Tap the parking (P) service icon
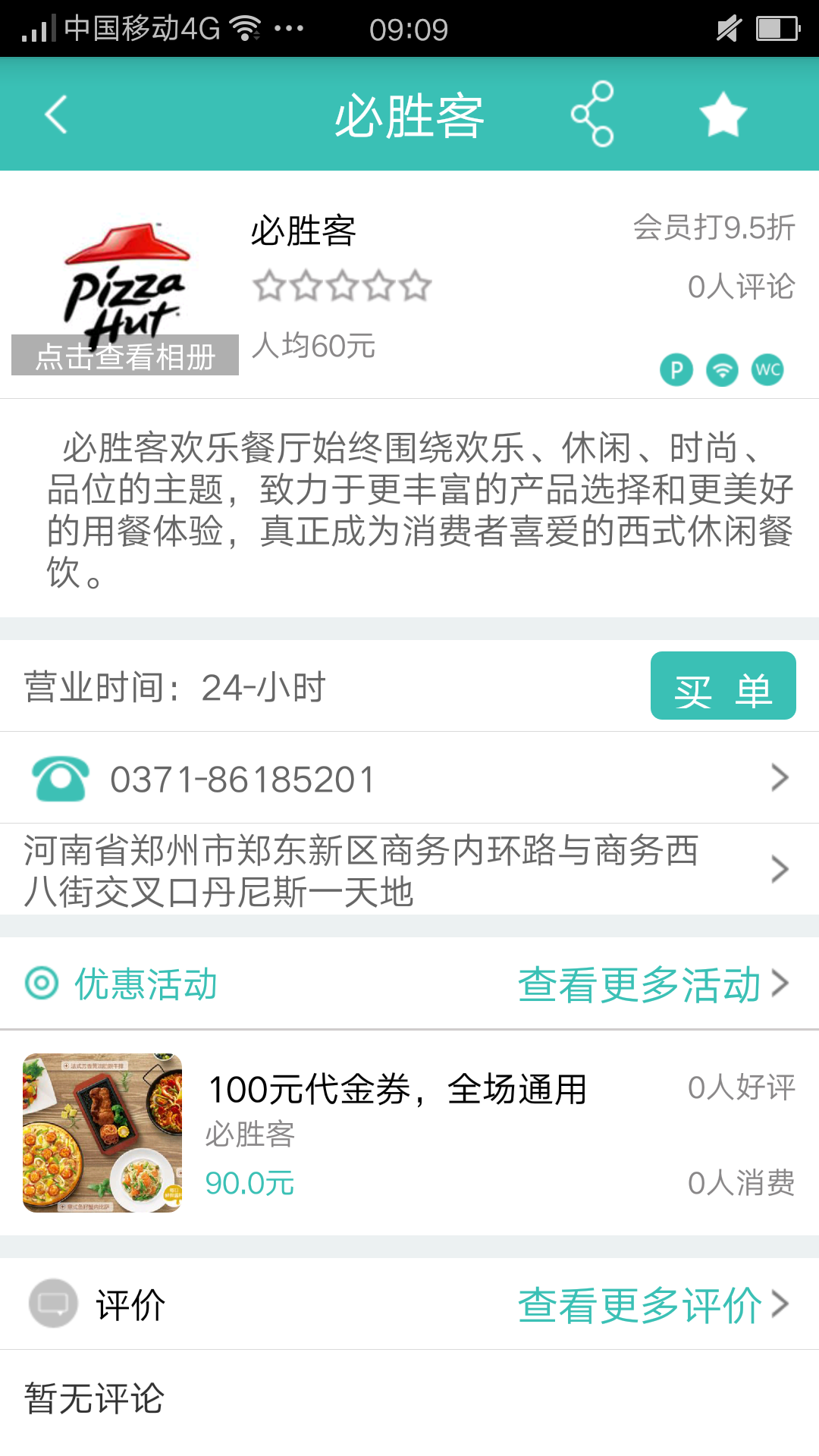This screenshot has width=819, height=1456. pyautogui.click(x=676, y=371)
